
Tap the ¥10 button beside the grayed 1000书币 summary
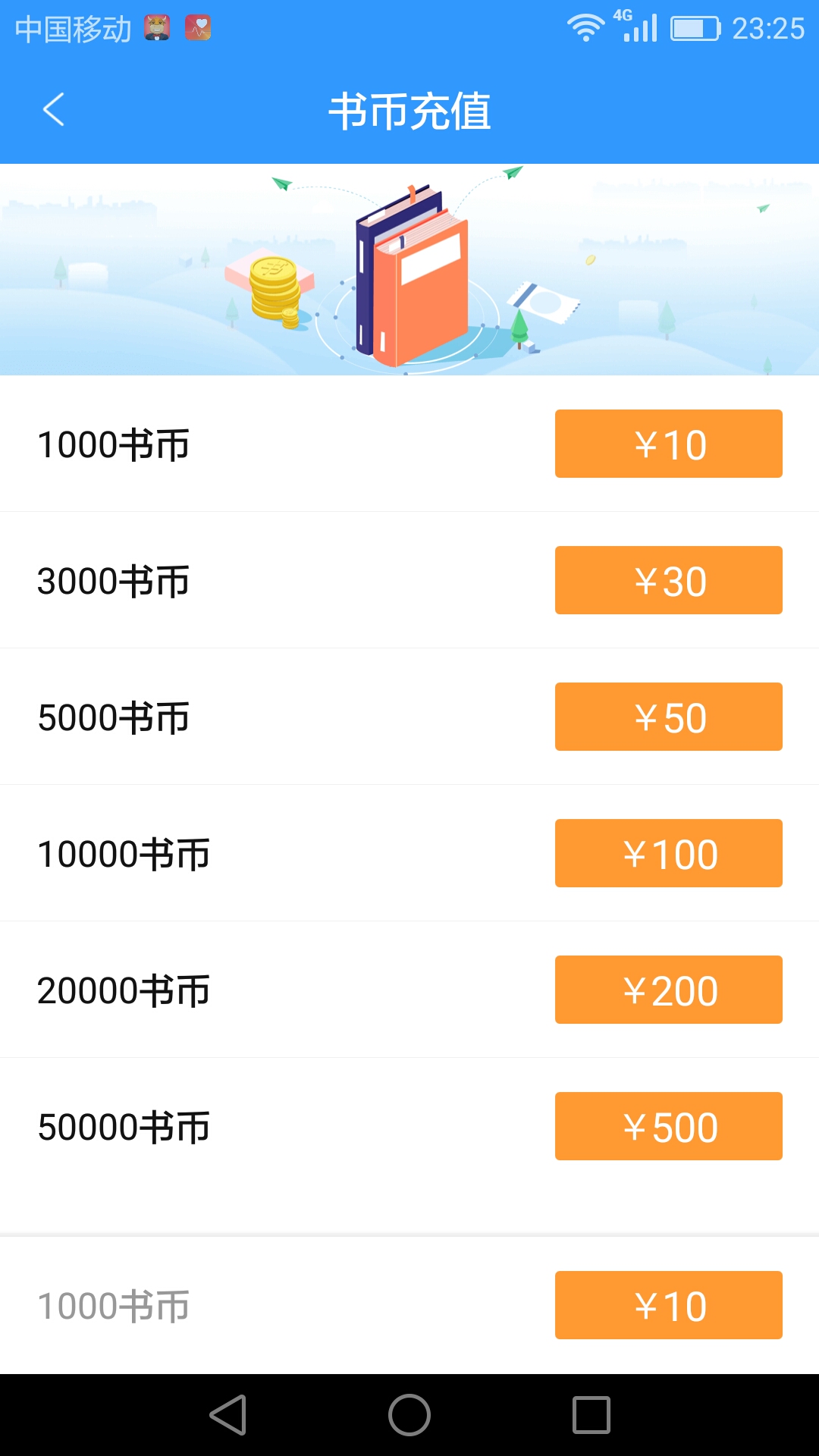668,1305
